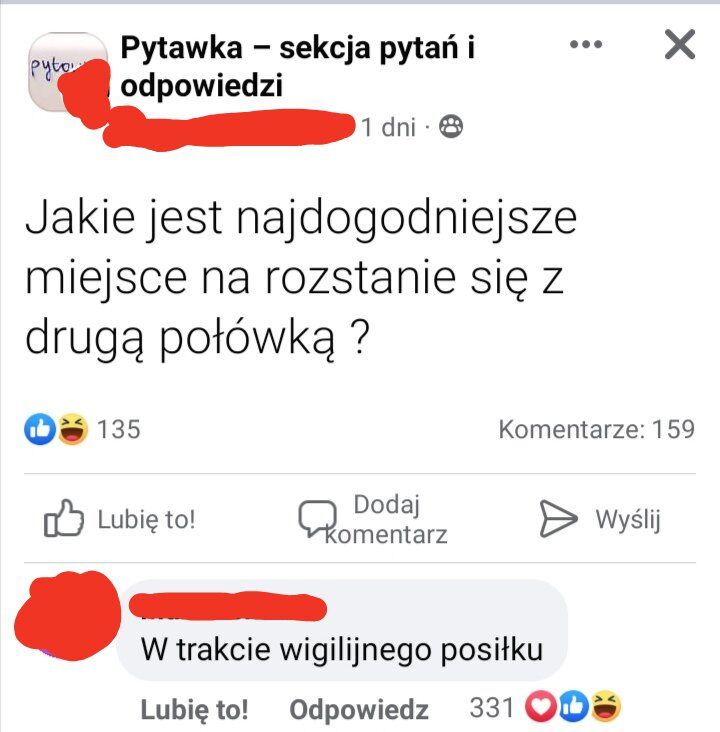
Task: Reply to the comment with Odpowiedz
Action: [358, 710]
